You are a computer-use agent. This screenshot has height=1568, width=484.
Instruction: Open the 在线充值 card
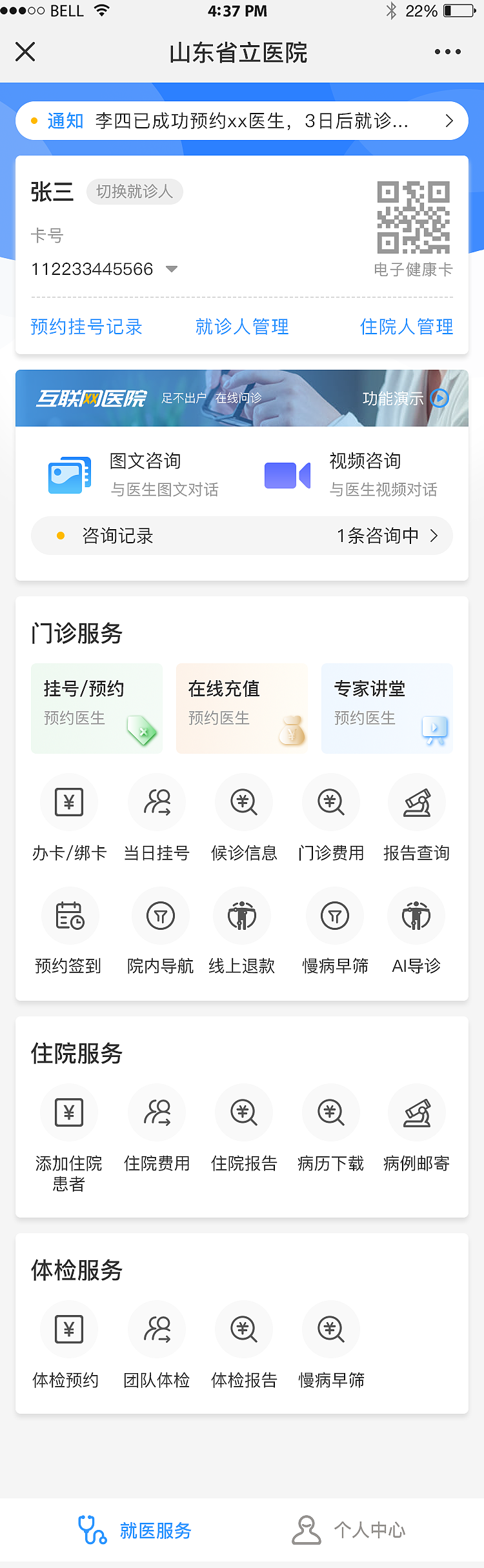[242, 708]
